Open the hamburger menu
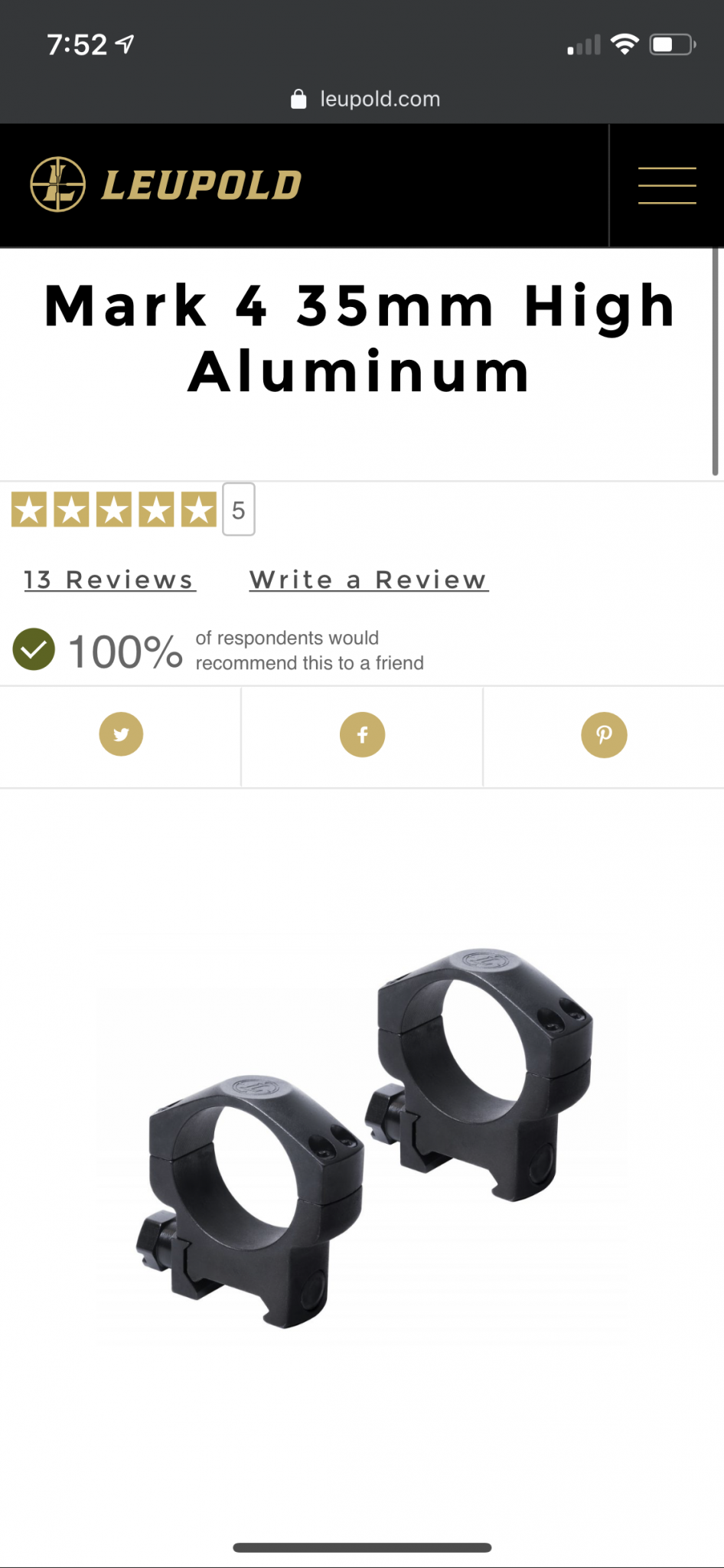724x1568 pixels. (667, 185)
